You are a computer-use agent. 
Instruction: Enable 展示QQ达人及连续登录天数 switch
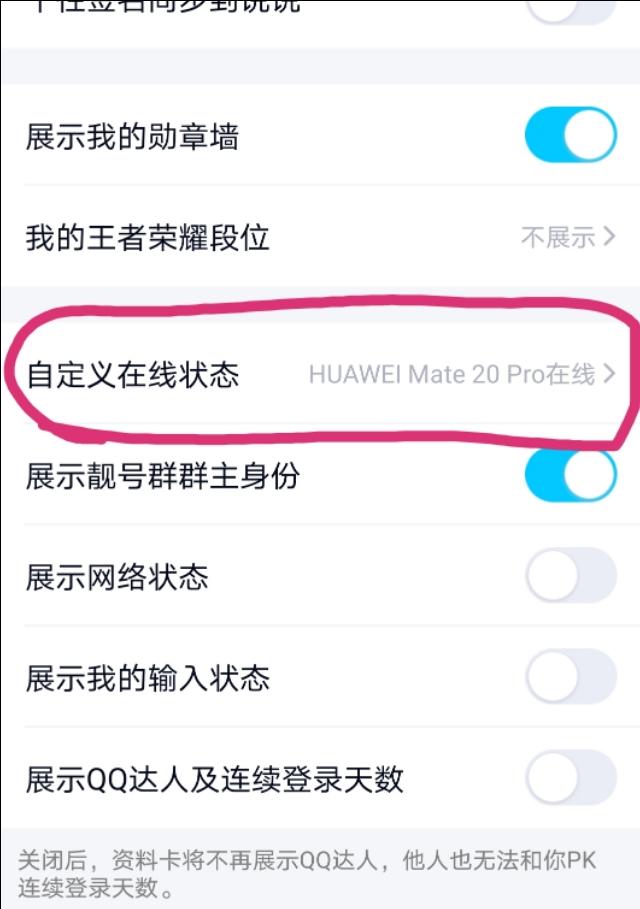[571, 777]
